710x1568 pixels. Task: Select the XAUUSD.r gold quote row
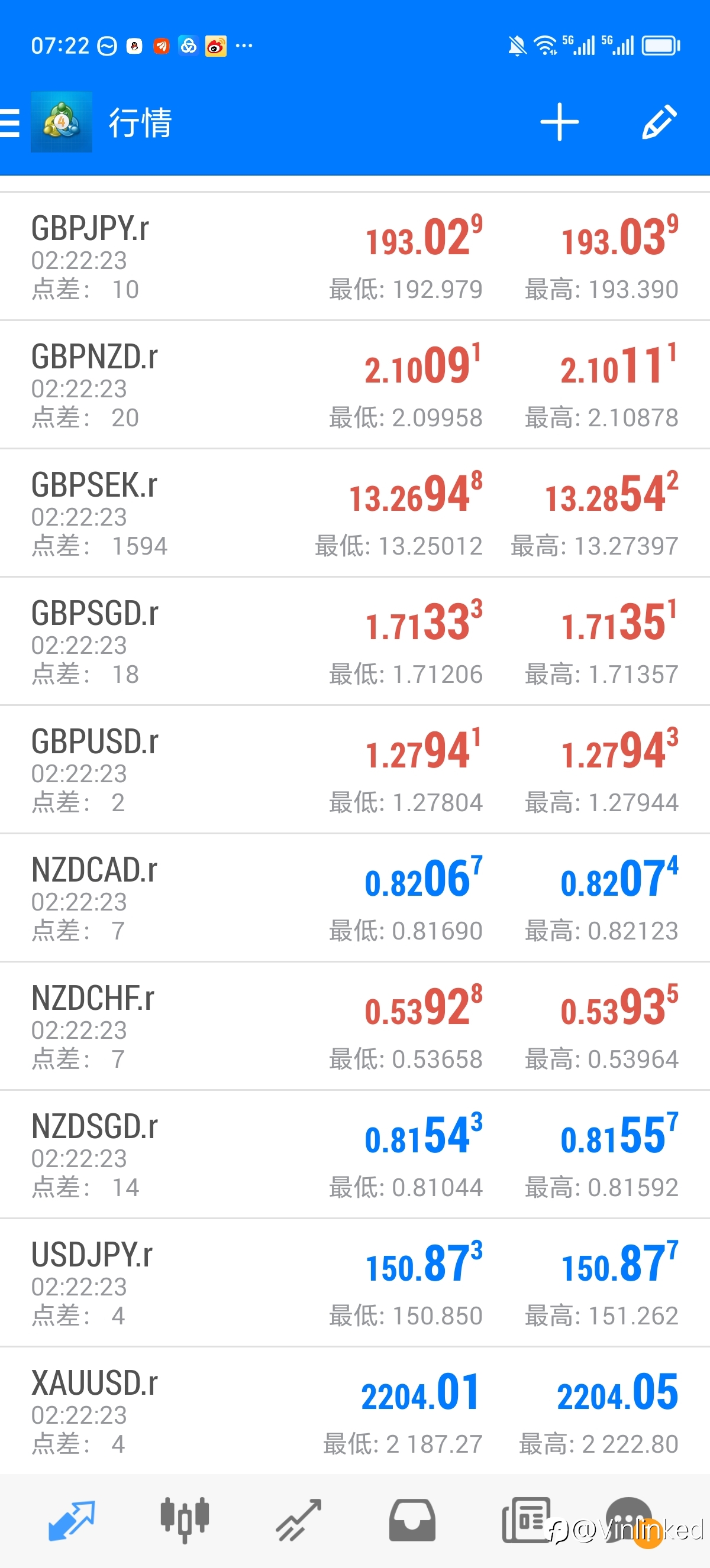tap(355, 1411)
